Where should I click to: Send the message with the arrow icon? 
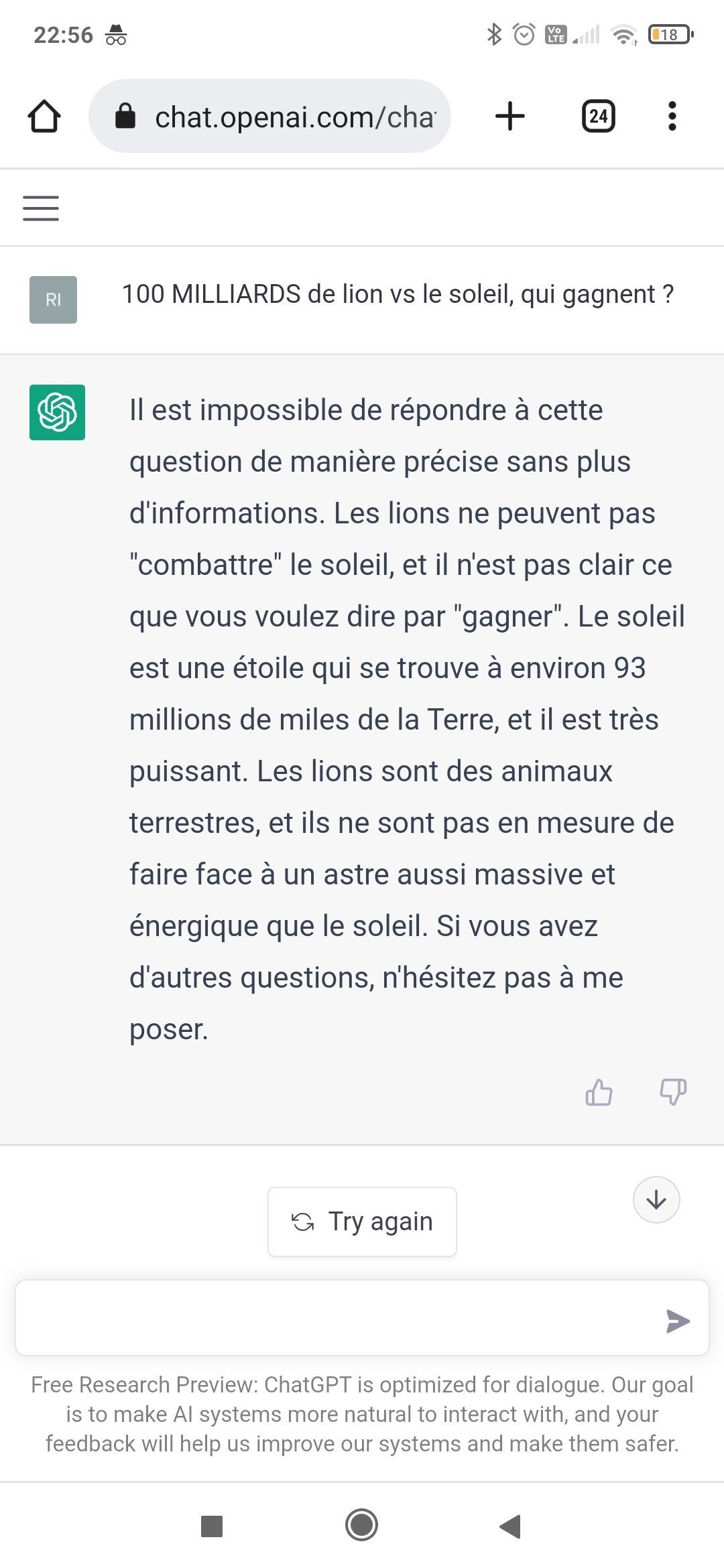pos(678,1321)
